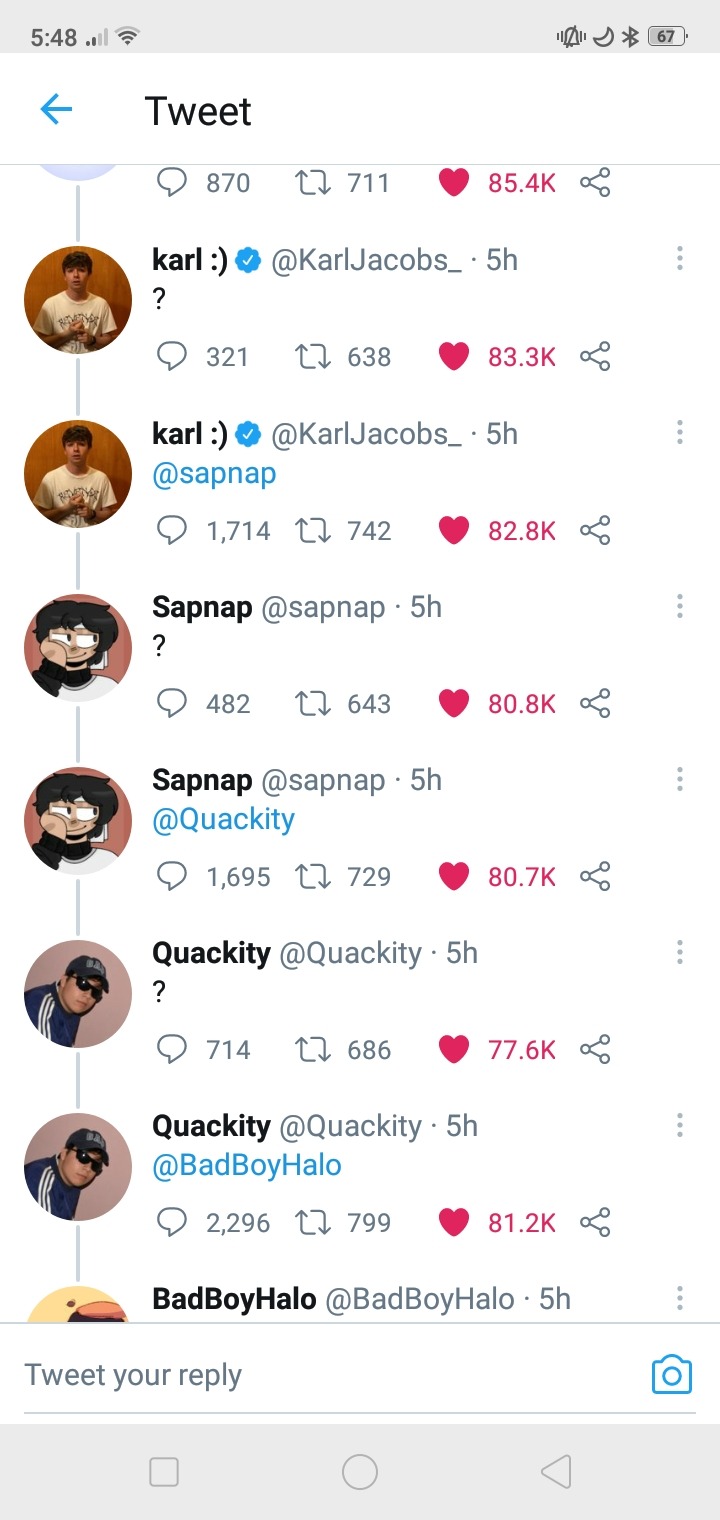720x1520 pixels.
Task: Reply to Sapnap's tweet with 482 comments
Action: click(x=173, y=703)
